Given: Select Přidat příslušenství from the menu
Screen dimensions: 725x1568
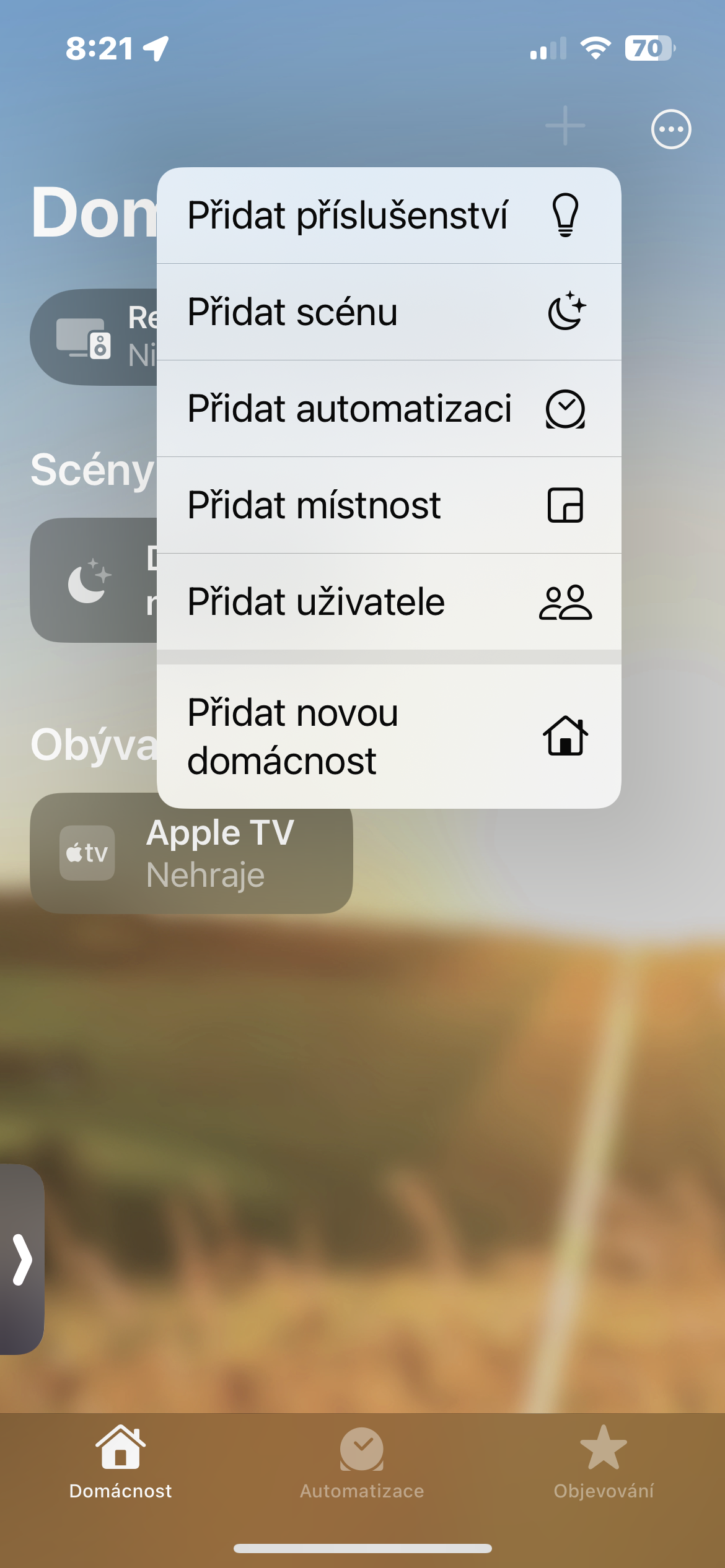Looking at the screenshot, I should point(389,216).
